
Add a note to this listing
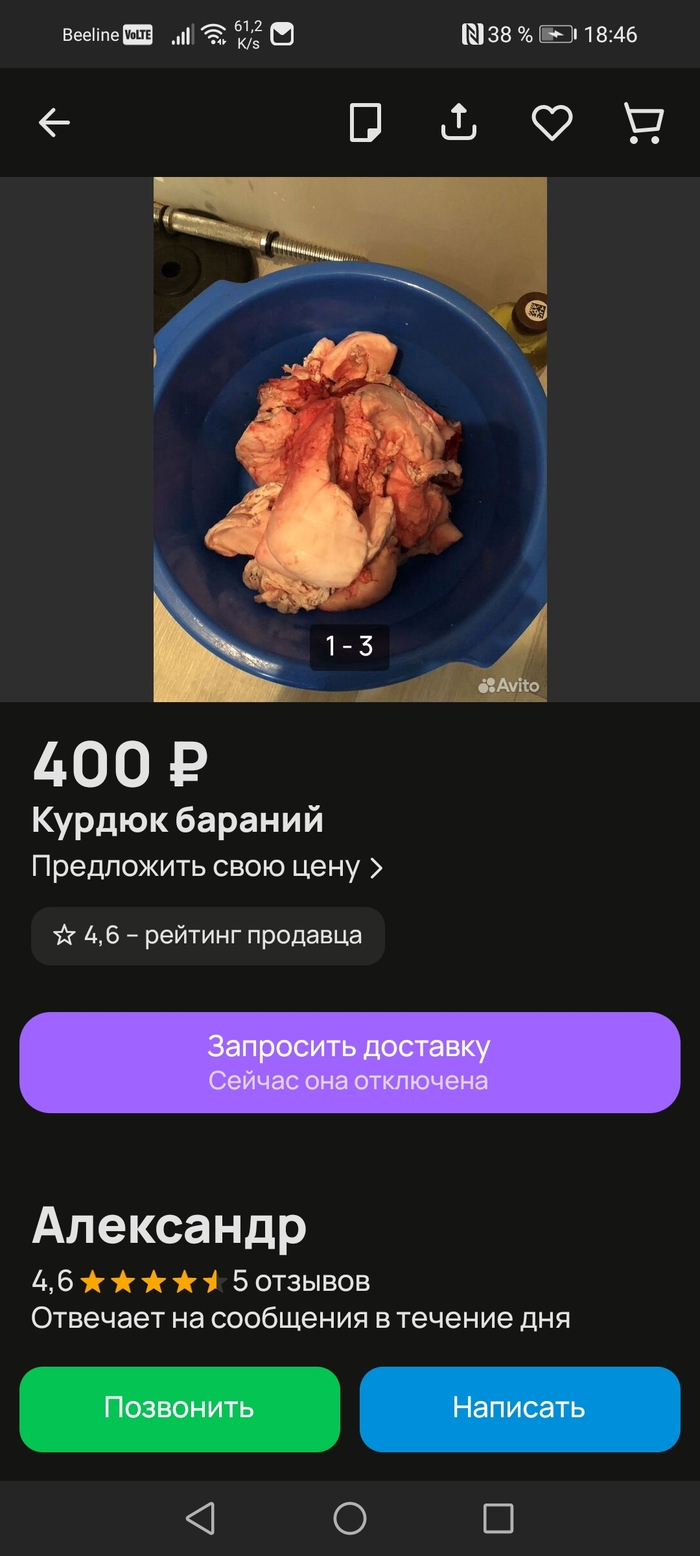[365, 123]
